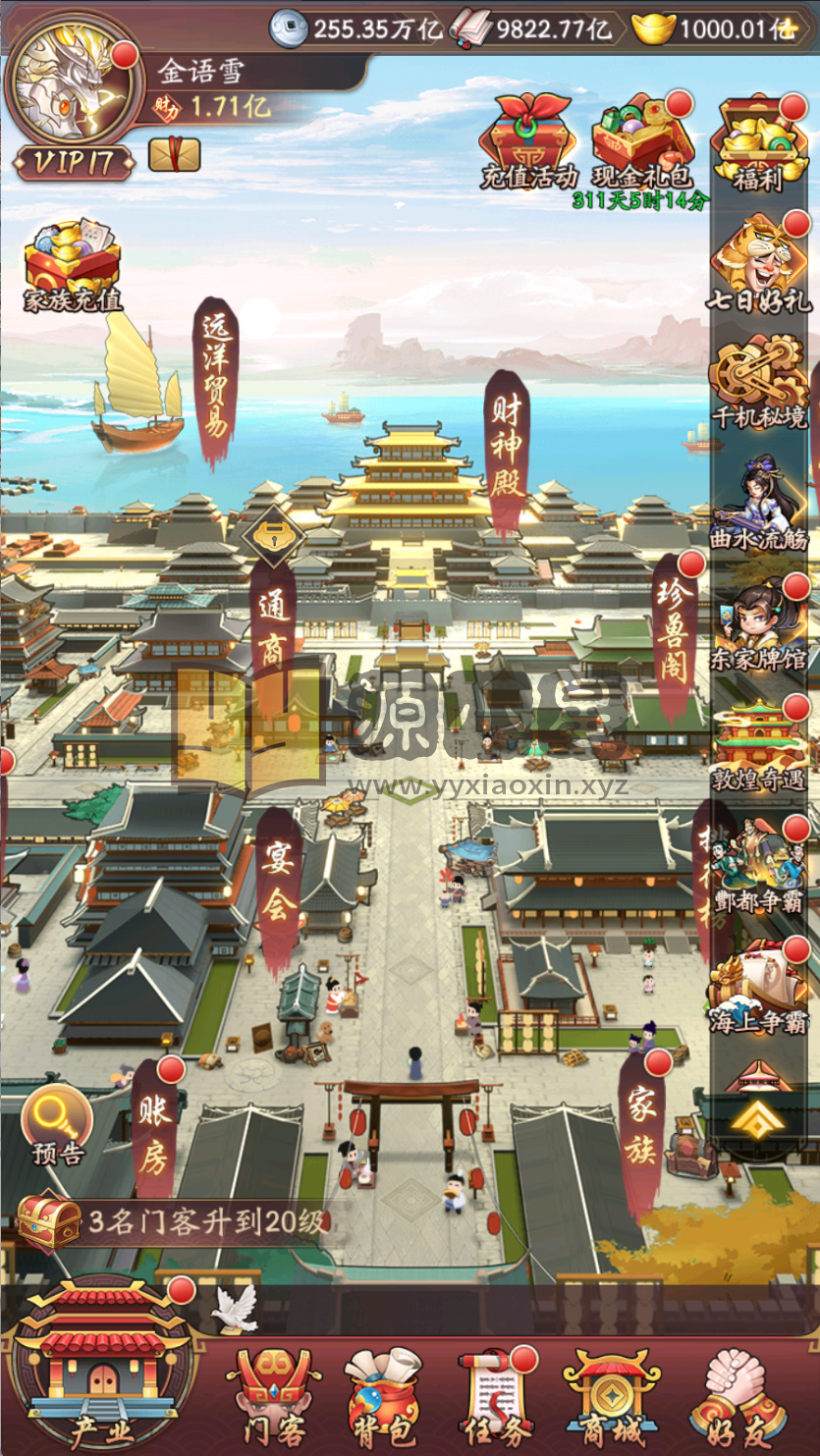
Task: Collapse the side event list arrow
Action: click(758, 1120)
